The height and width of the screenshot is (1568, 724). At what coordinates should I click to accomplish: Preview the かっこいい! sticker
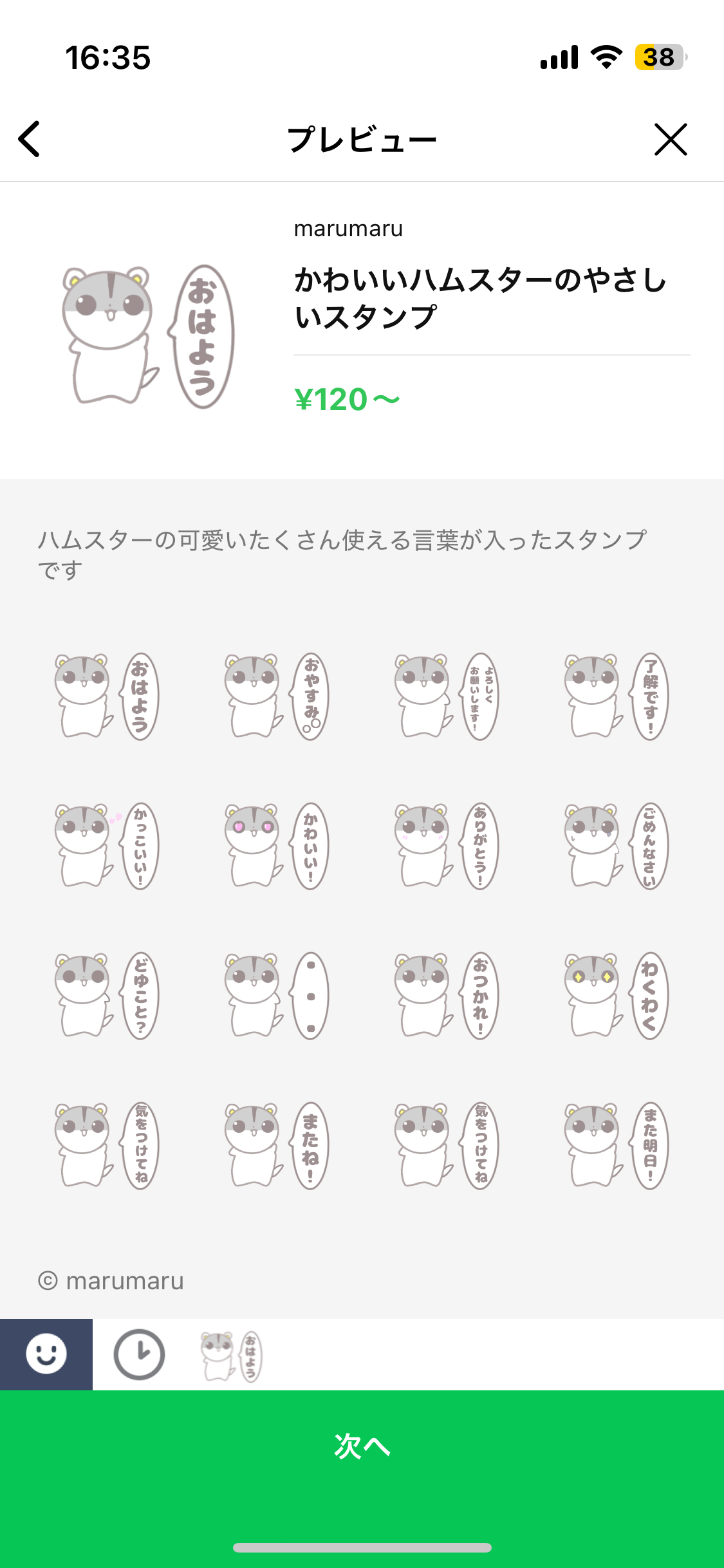107,846
